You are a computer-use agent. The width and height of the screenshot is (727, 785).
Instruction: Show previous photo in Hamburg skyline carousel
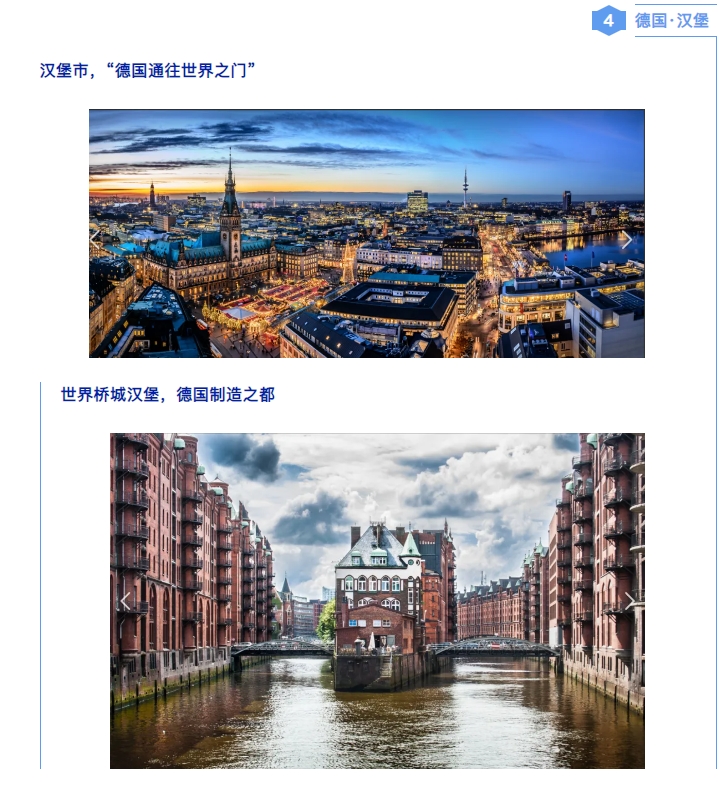click(x=97, y=239)
